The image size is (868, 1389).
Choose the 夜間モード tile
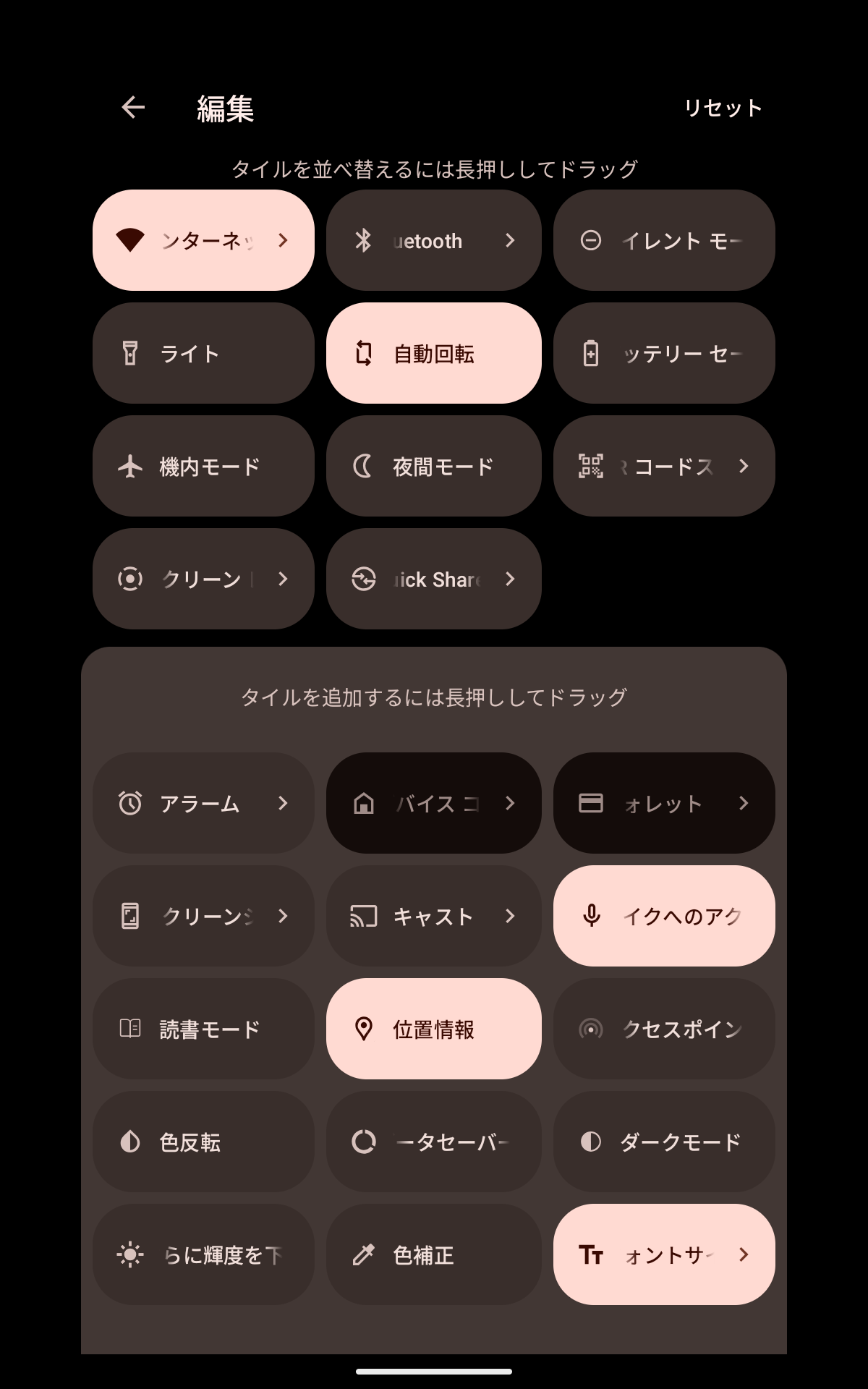[434, 466]
